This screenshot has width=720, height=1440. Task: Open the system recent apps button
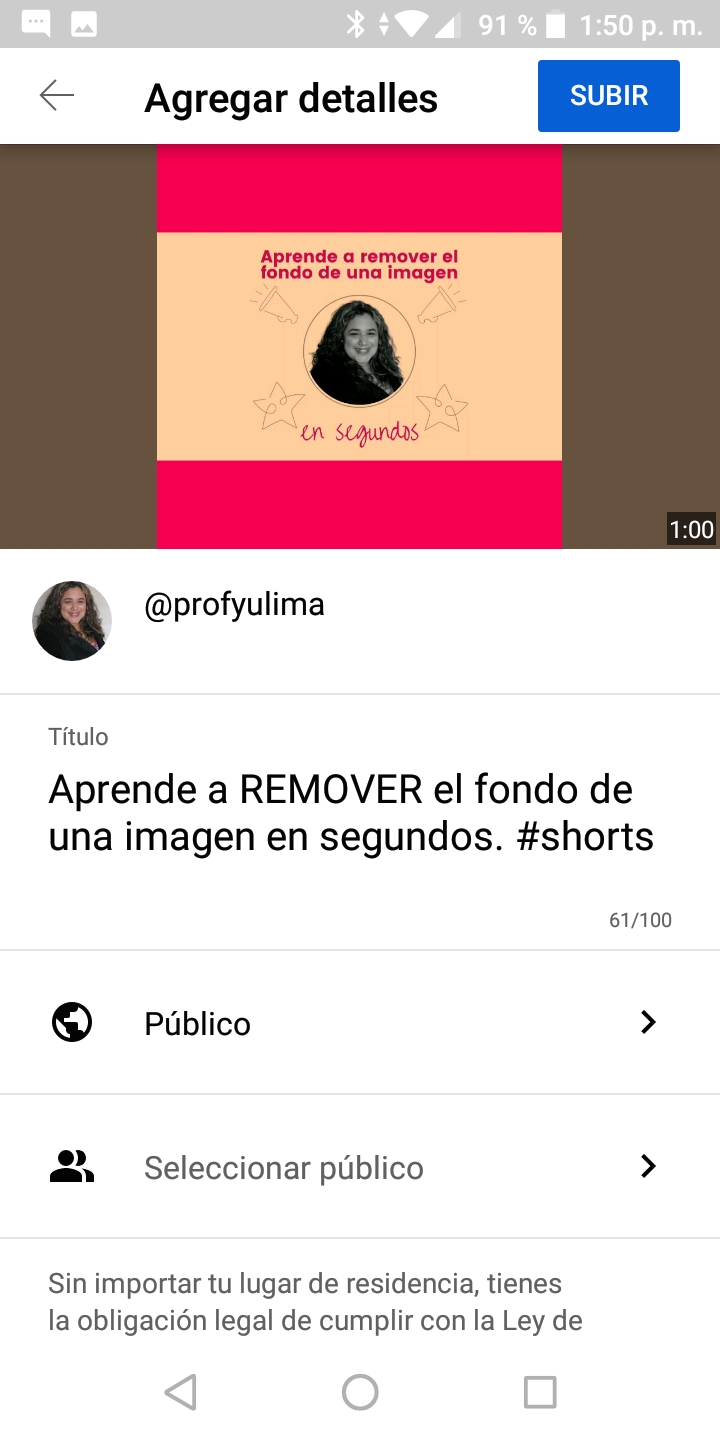539,1391
